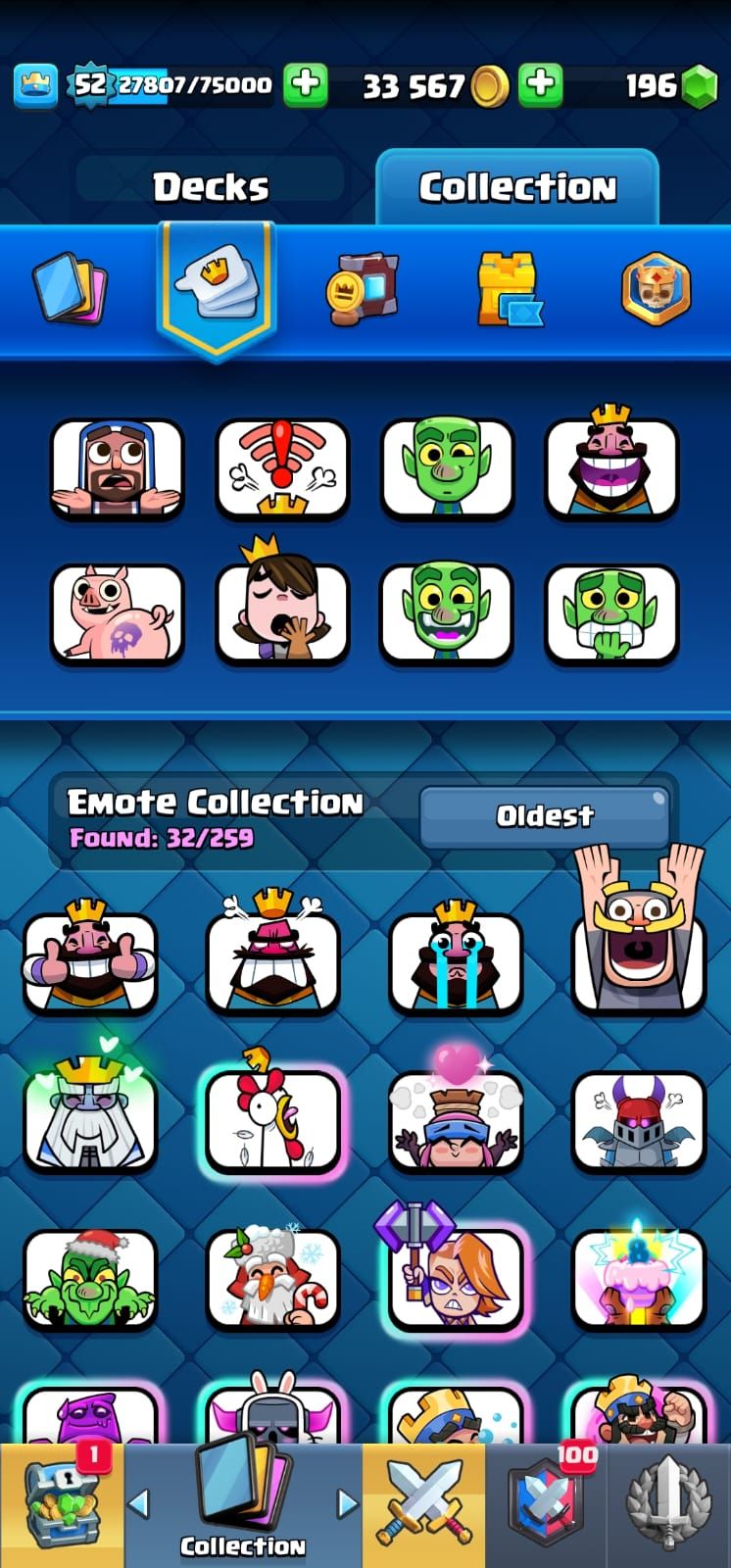Open the shop chest tab
Screen dimensions: 731x1568
tap(62, 1504)
